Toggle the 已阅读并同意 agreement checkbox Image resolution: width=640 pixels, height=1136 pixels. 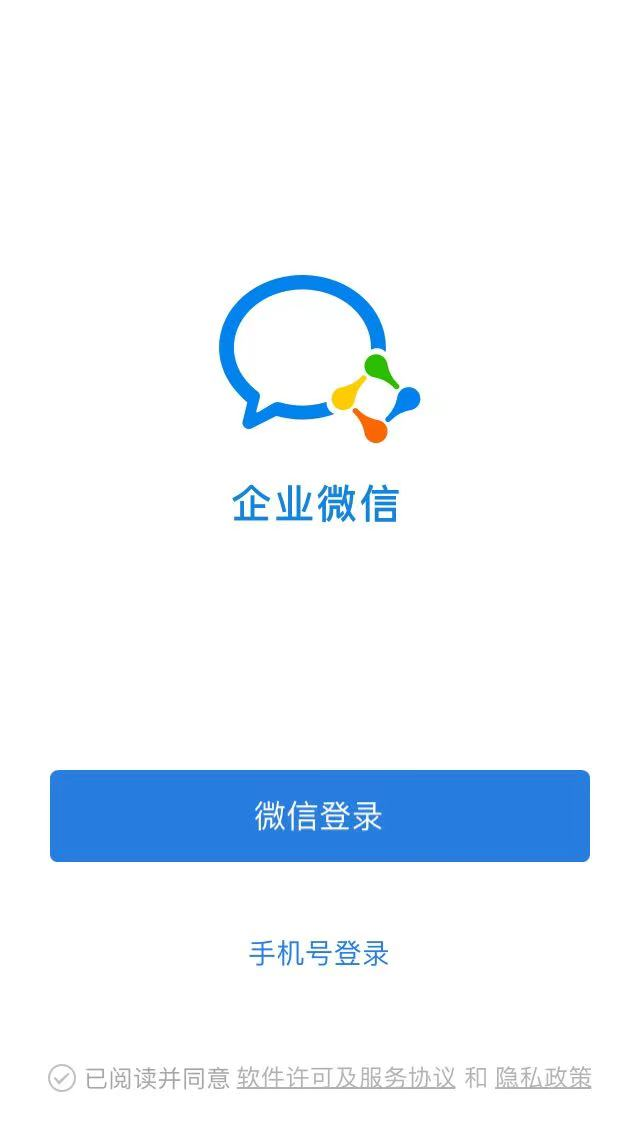62,1078
